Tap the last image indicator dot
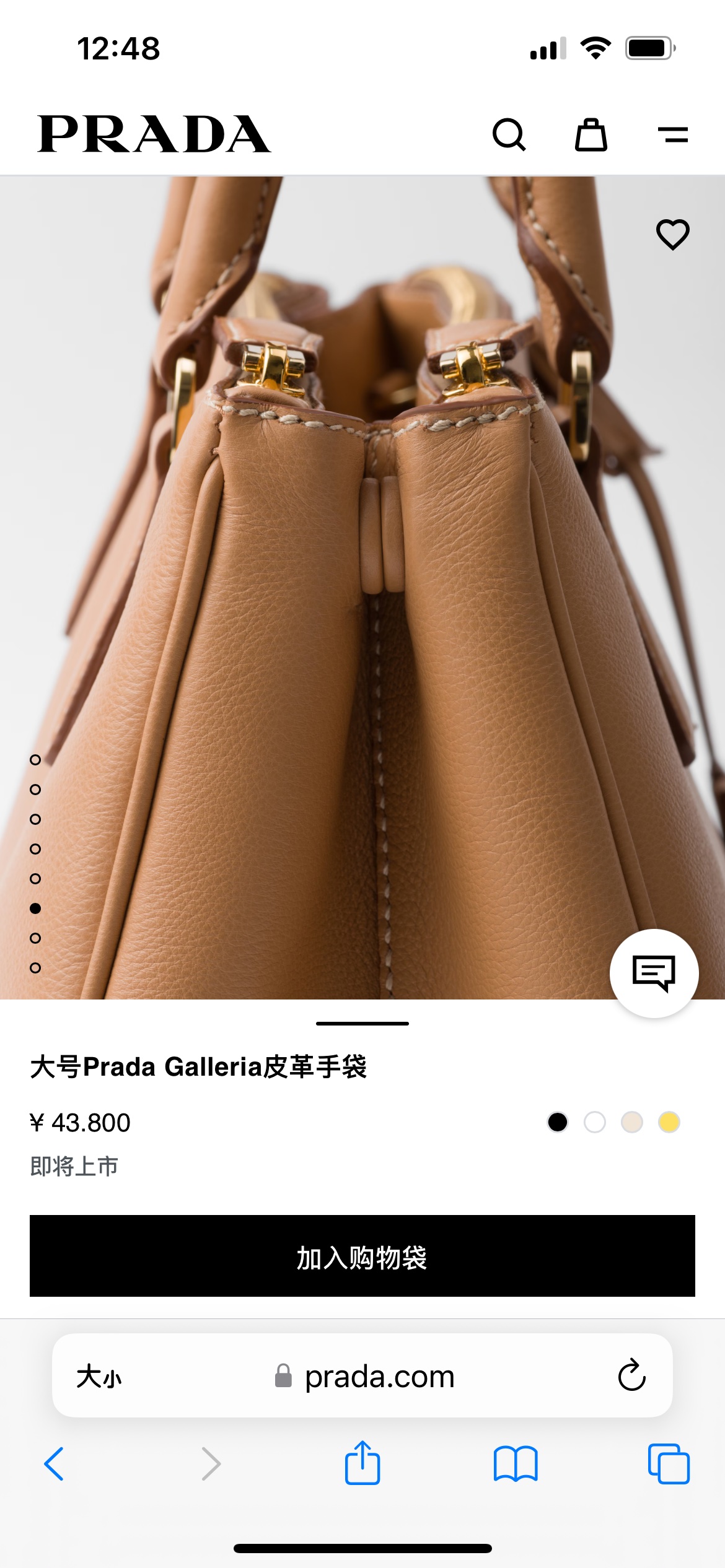This screenshot has width=725, height=1568. (x=35, y=968)
